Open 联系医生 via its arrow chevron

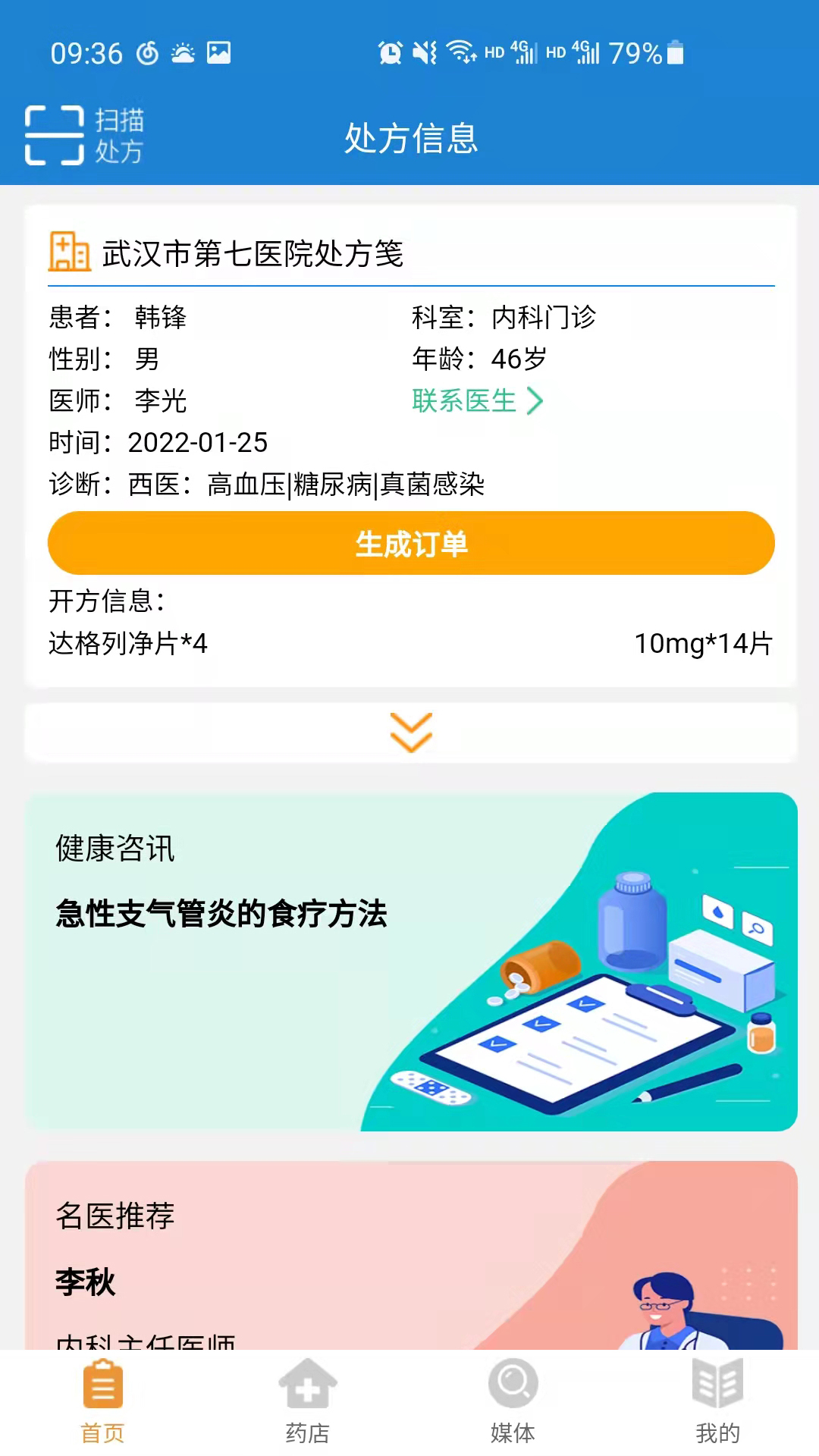point(536,402)
